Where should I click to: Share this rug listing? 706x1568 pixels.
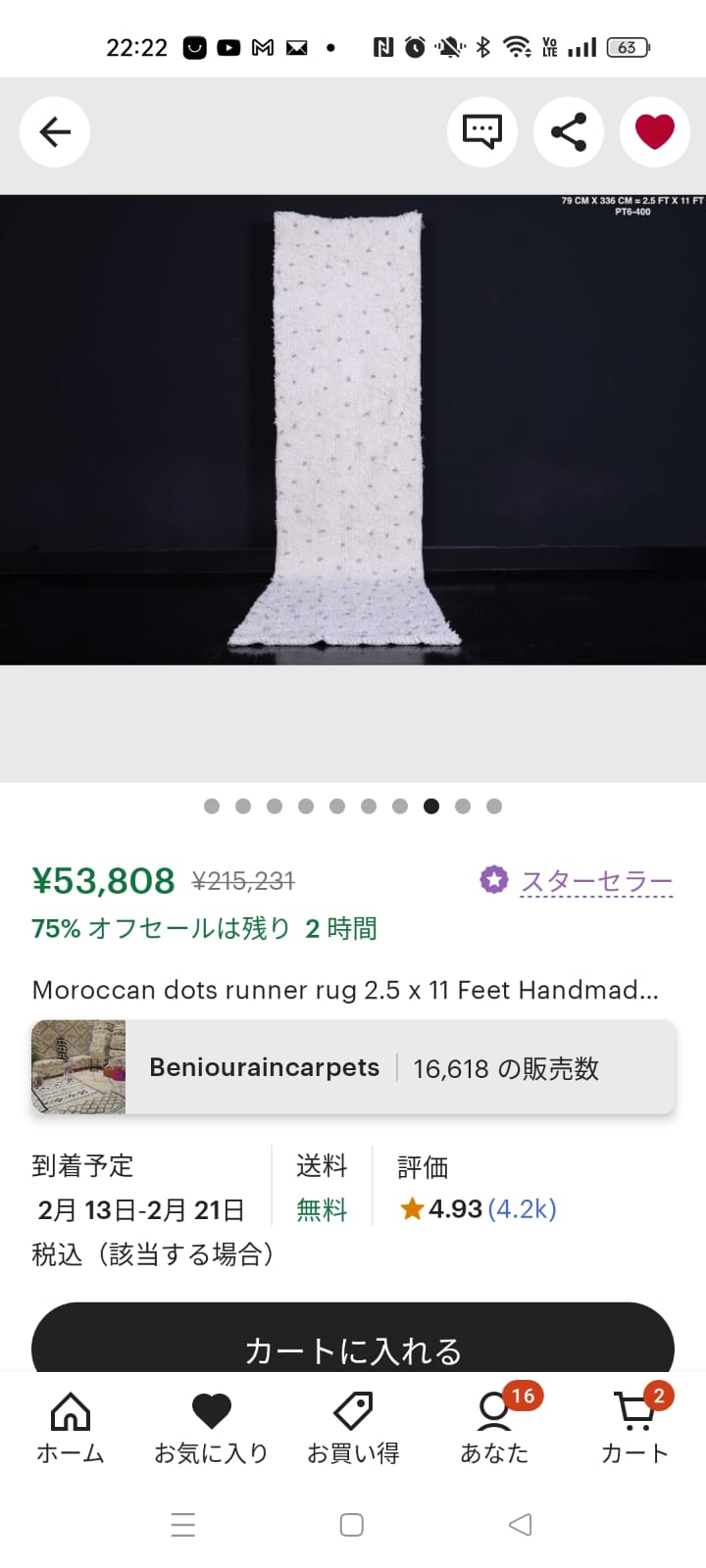pos(569,132)
